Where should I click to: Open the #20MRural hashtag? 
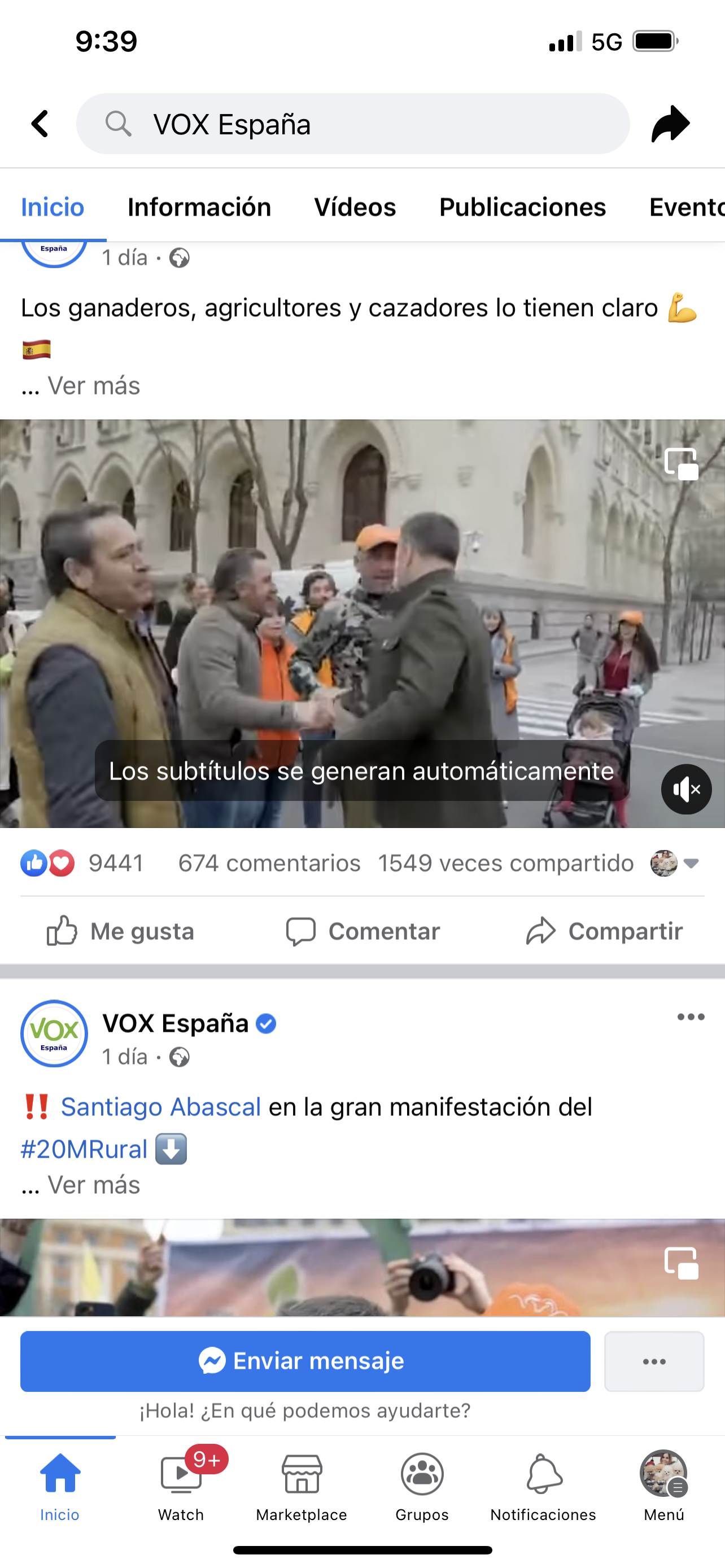84,1149
